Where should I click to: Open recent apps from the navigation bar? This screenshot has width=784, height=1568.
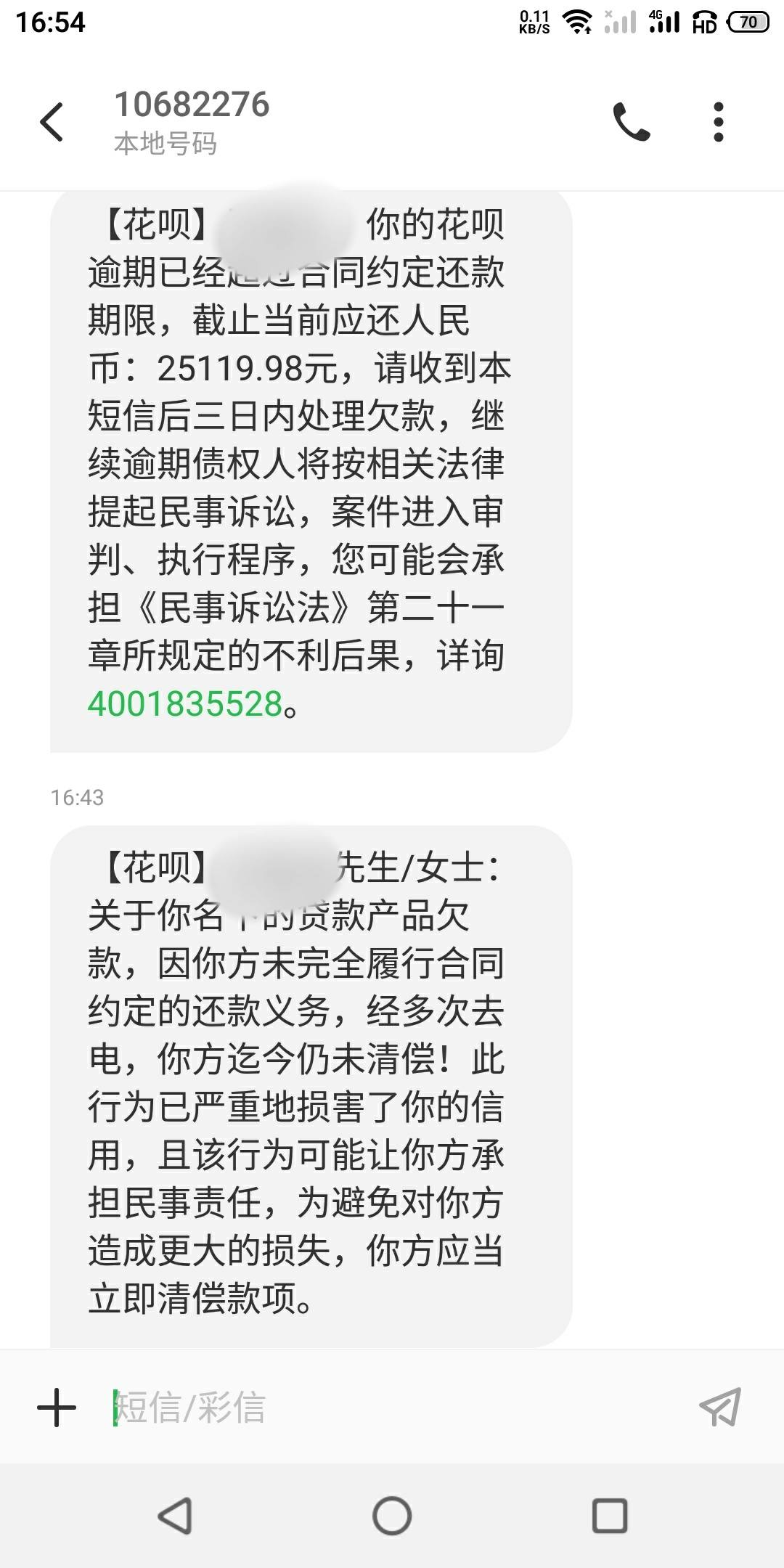coord(609,1516)
